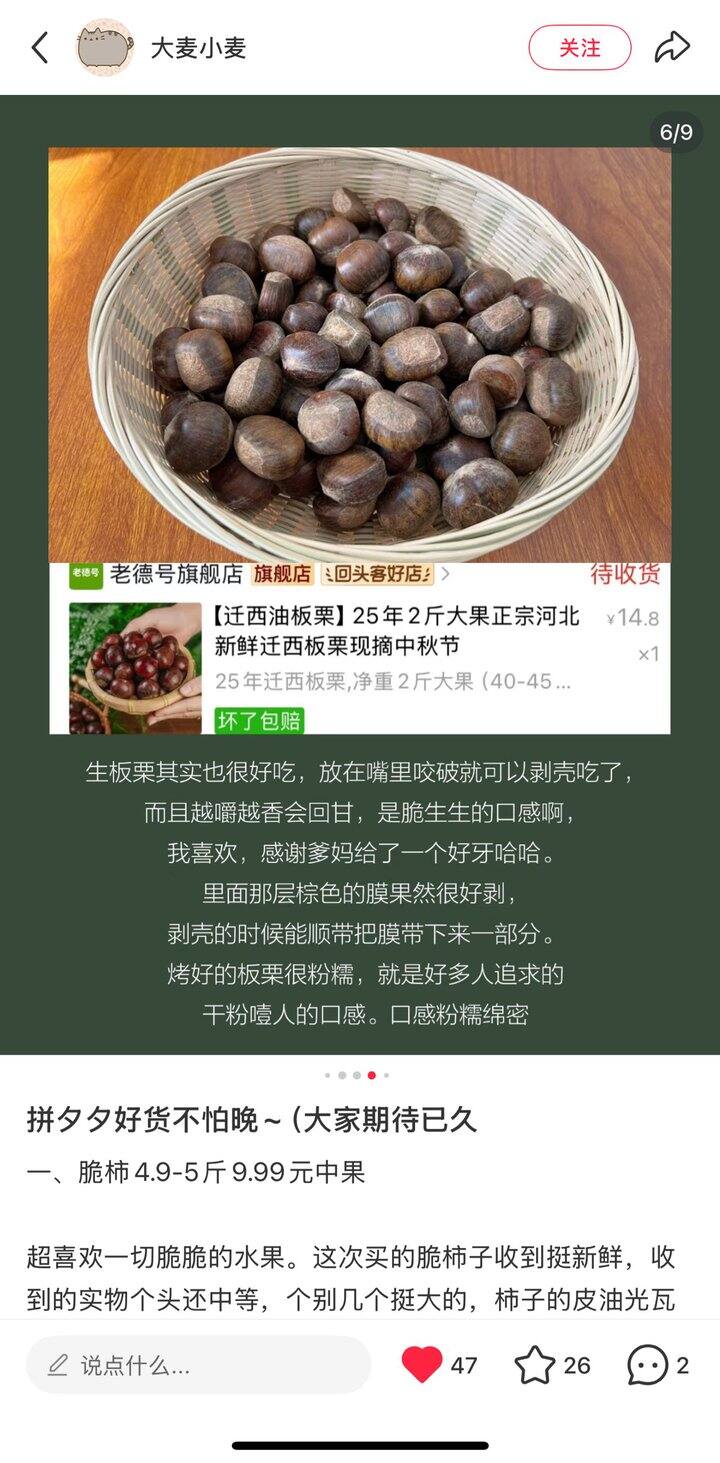Toggle like with the red heart
Screen dimensions: 720x1463
(423, 1363)
